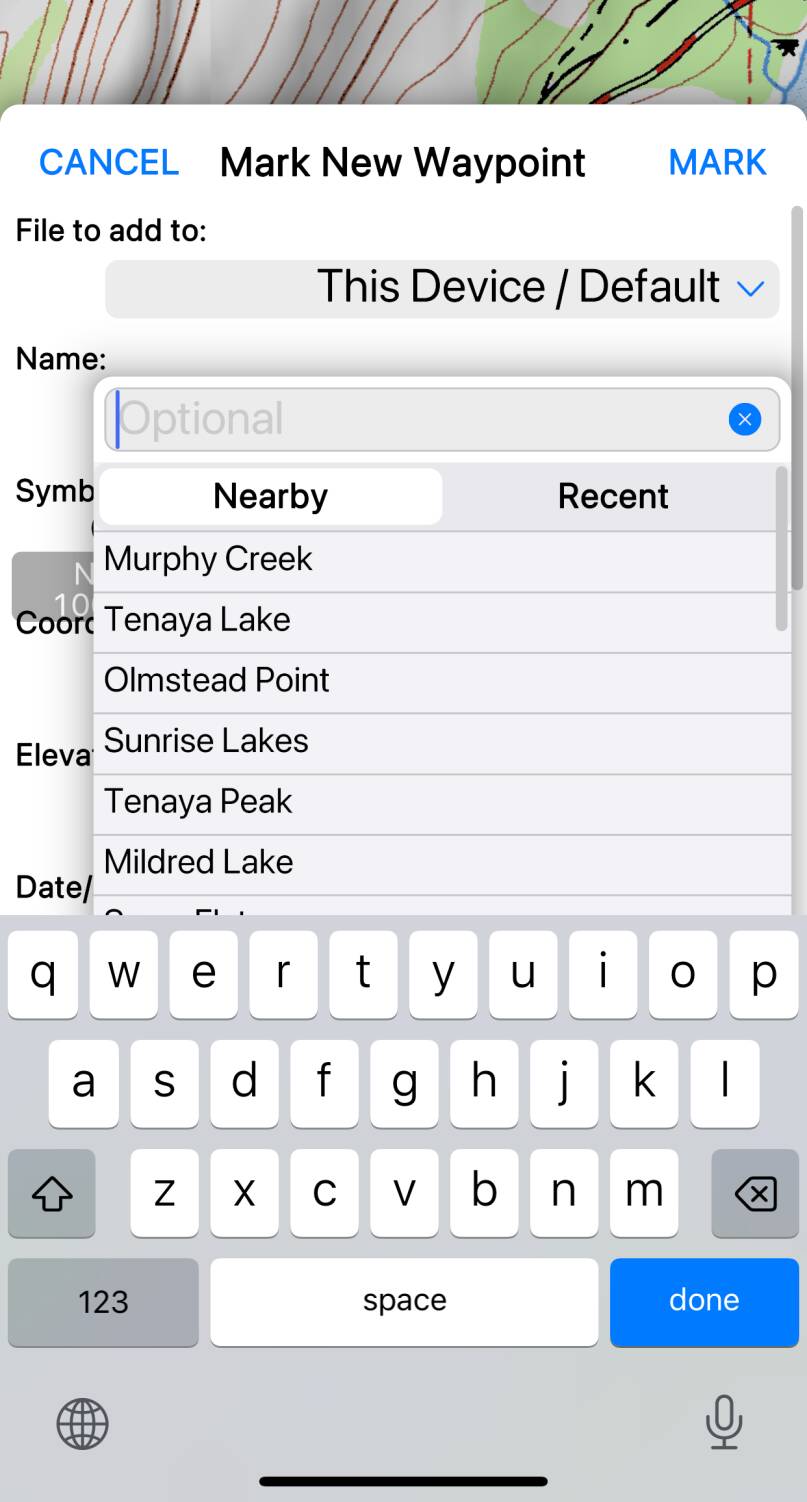
Task: Pick Olmstead Point suggestion
Action: [216, 680]
